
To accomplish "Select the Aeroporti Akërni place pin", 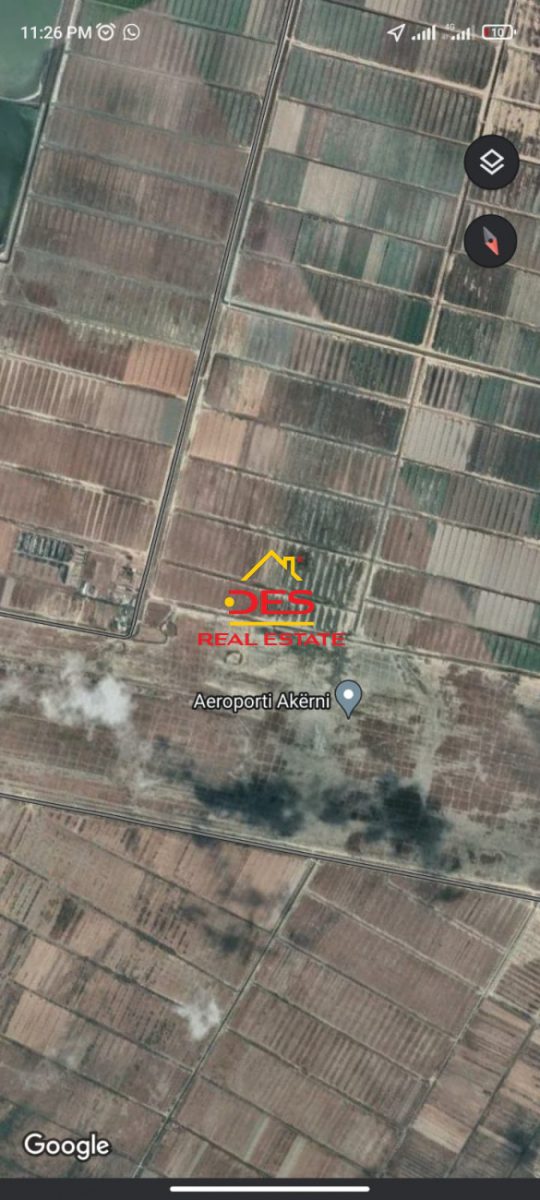I will click(348, 698).
